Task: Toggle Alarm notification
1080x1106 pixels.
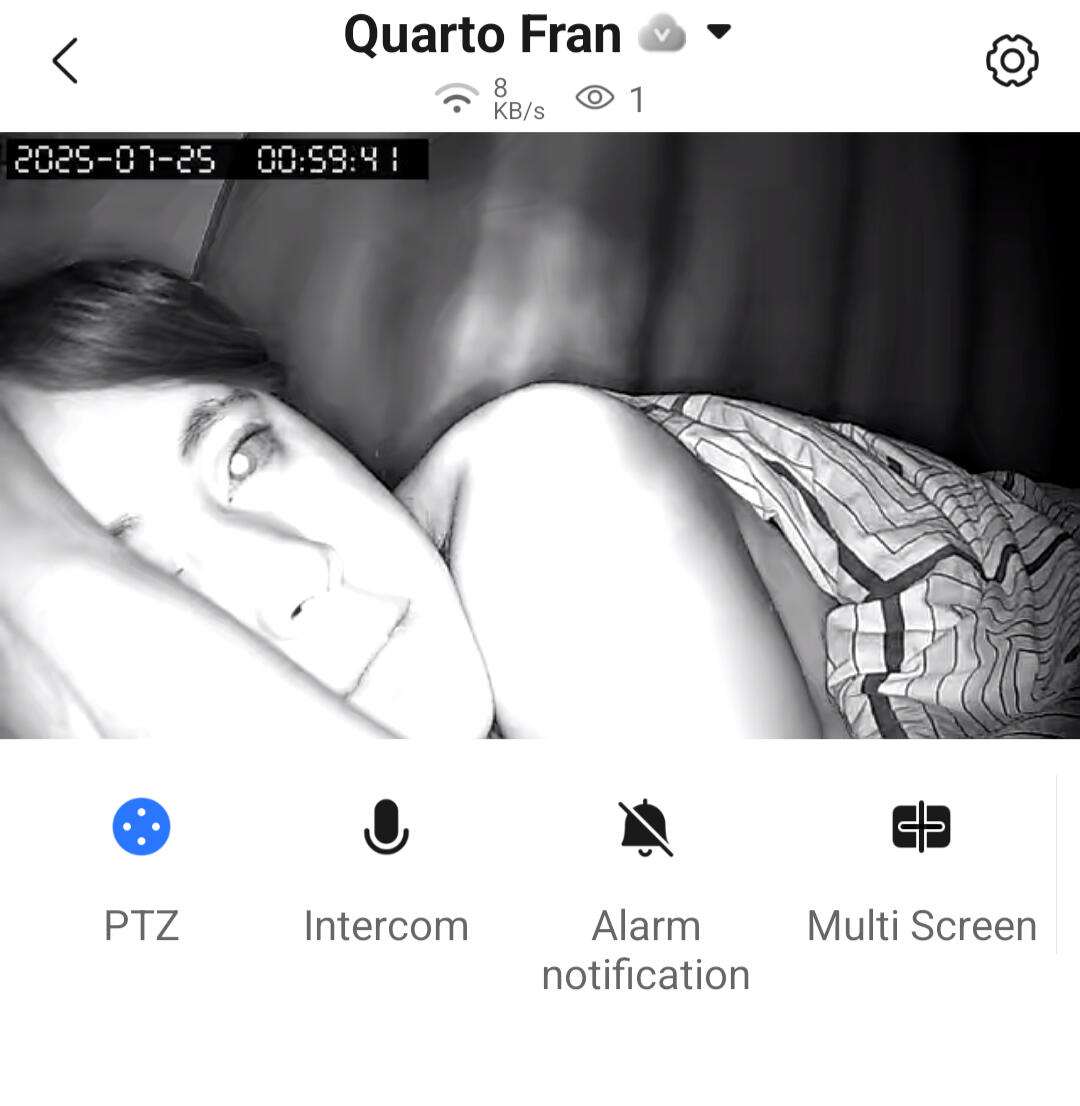Action: (x=645, y=828)
